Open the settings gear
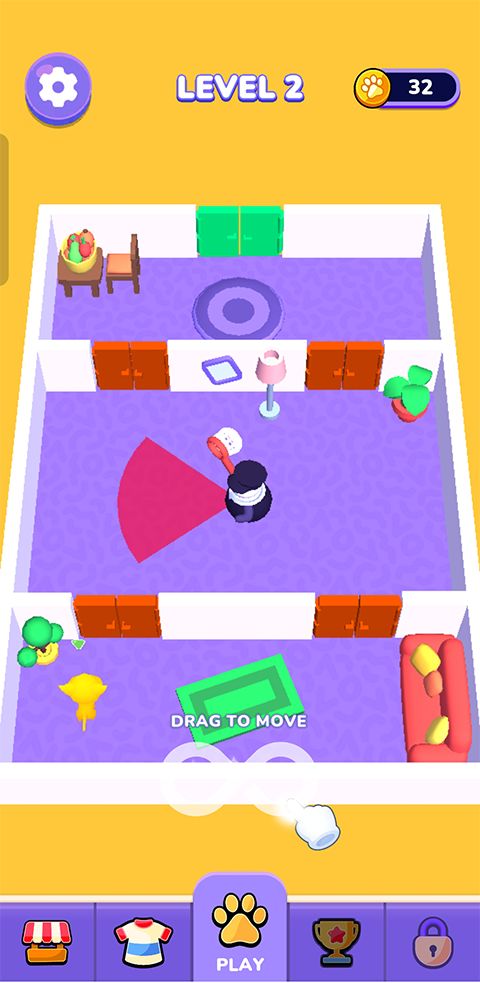480x983 pixels. point(58,88)
